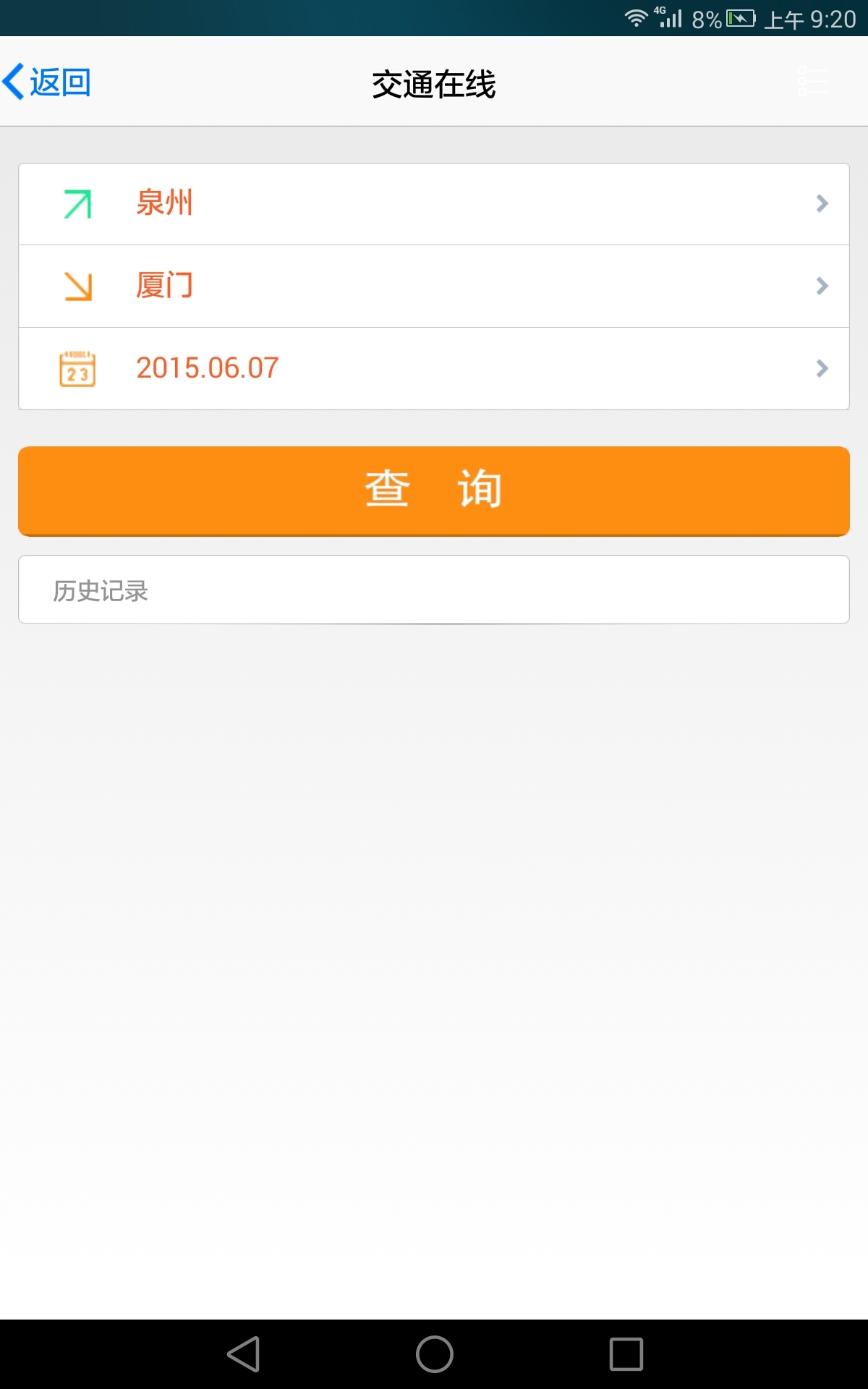
Task: Open the calendar icon beside the date
Action: [x=77, y=368]
